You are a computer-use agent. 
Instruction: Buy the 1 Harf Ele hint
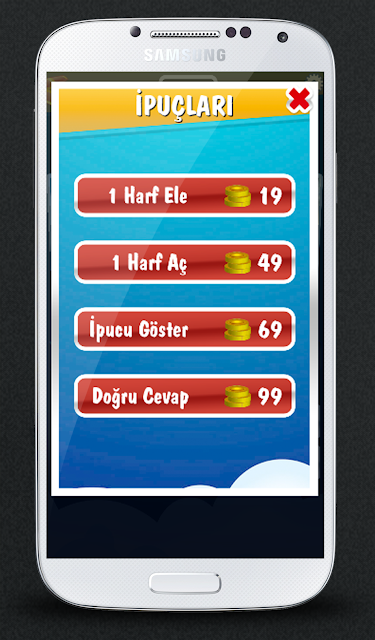click(x=185, y=196)
